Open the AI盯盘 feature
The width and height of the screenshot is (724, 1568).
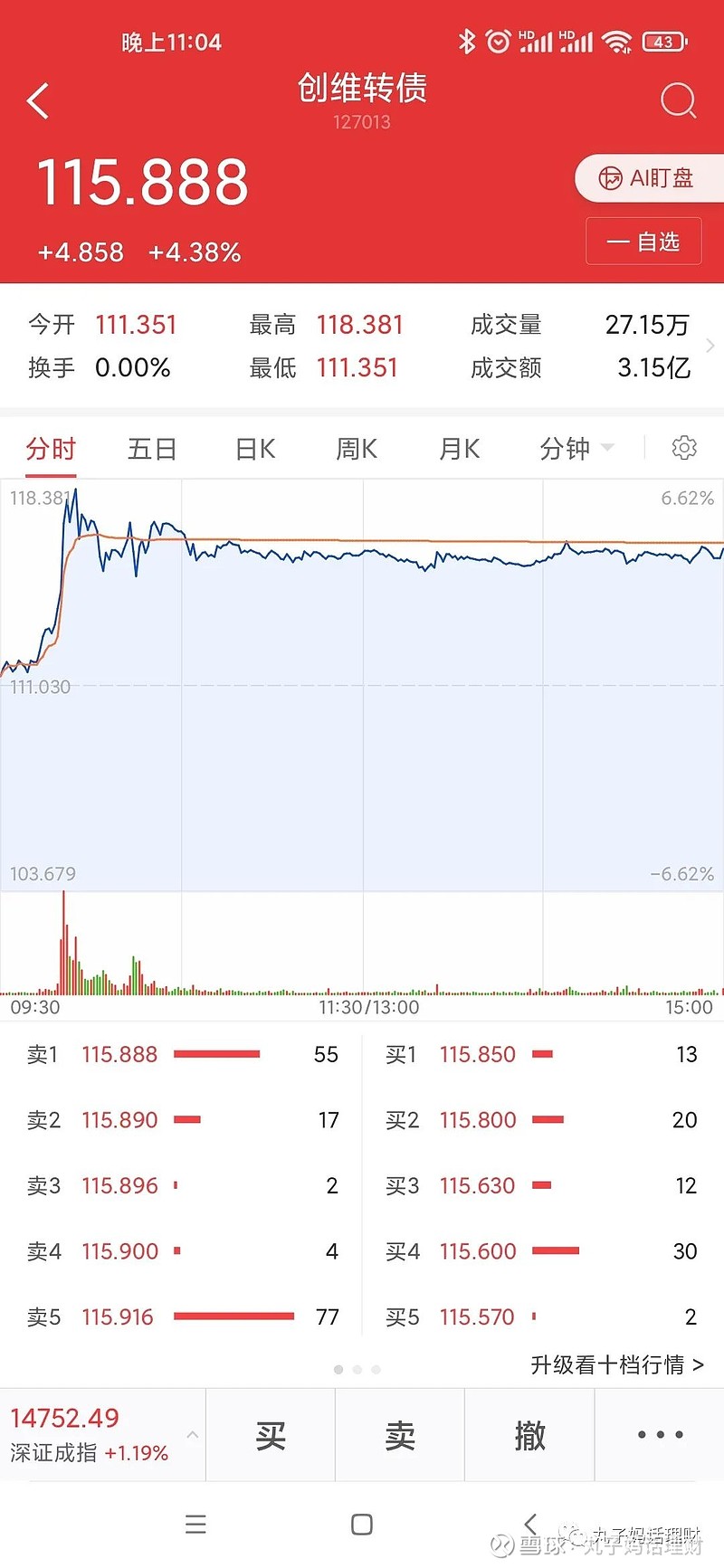pos(649,178)
